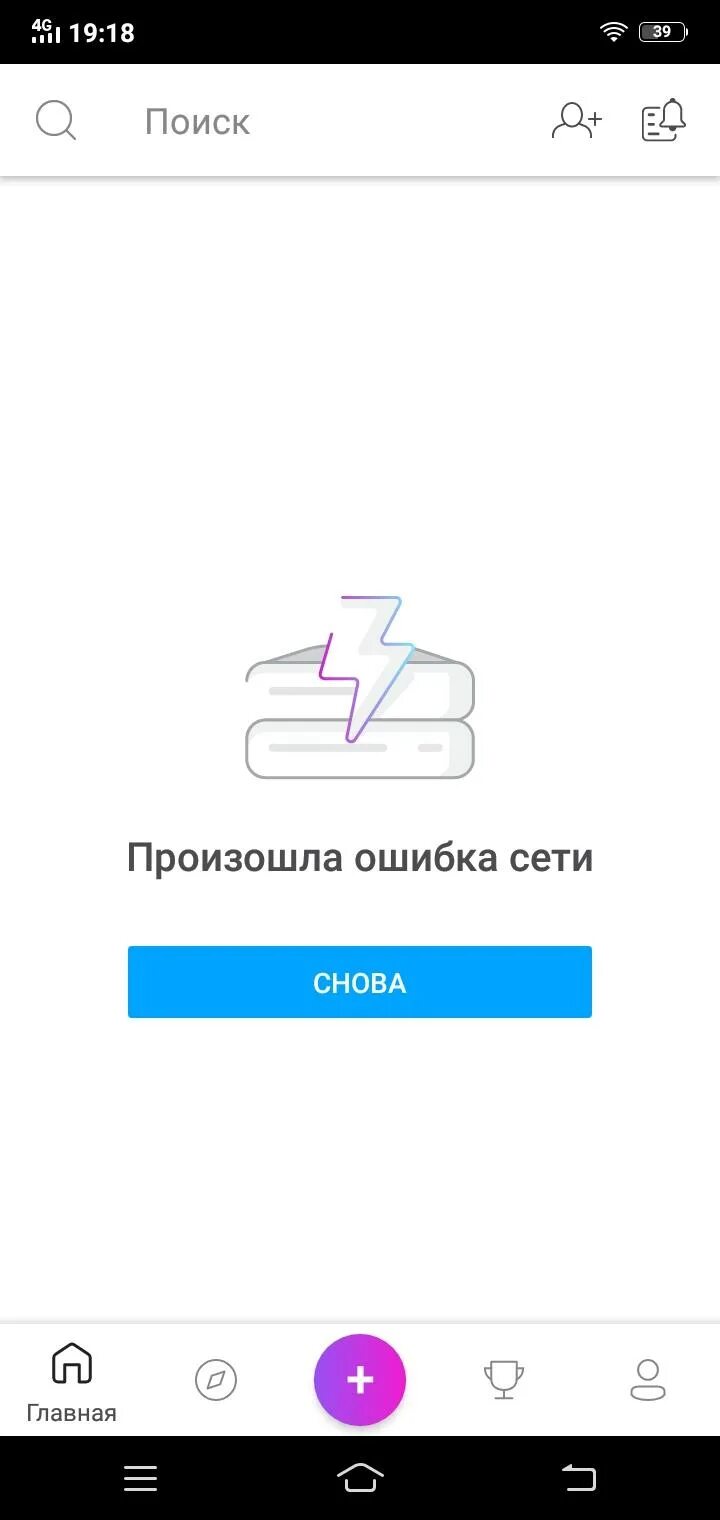Open the add friend icon
The image size is (720, 1520).
(x=576, y=121)
